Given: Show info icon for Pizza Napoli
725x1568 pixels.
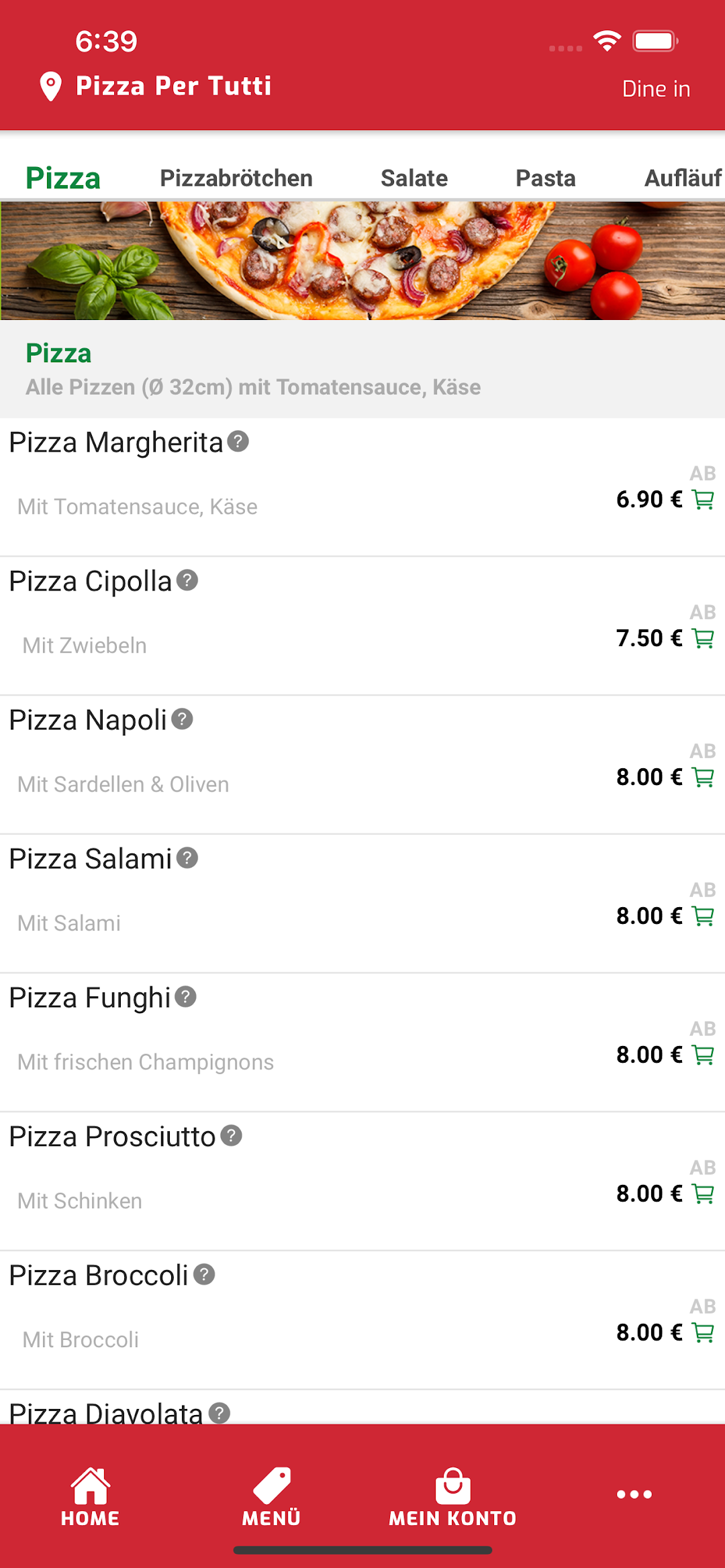Looking at the screenshot, I should 182,719.
